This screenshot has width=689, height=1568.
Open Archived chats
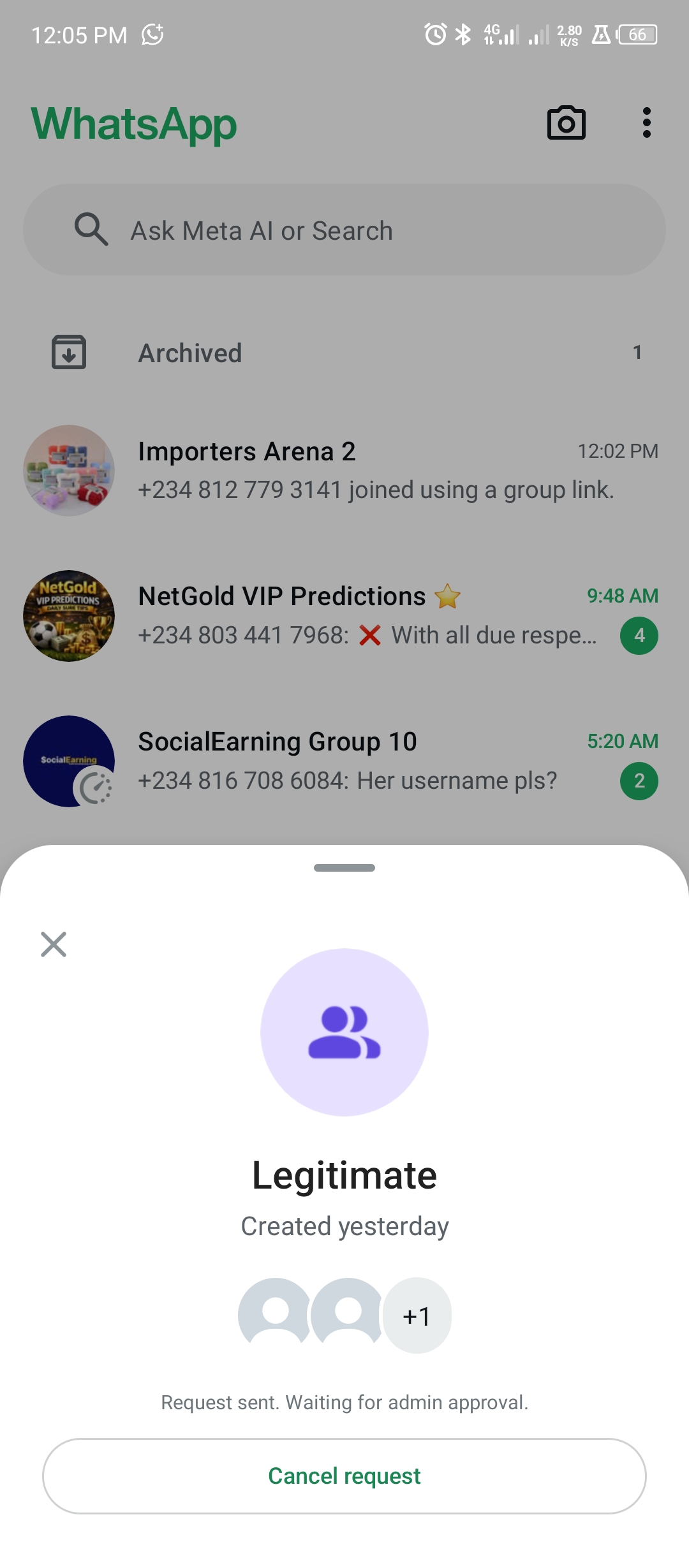pyautogui.click(x=344, y=353)
